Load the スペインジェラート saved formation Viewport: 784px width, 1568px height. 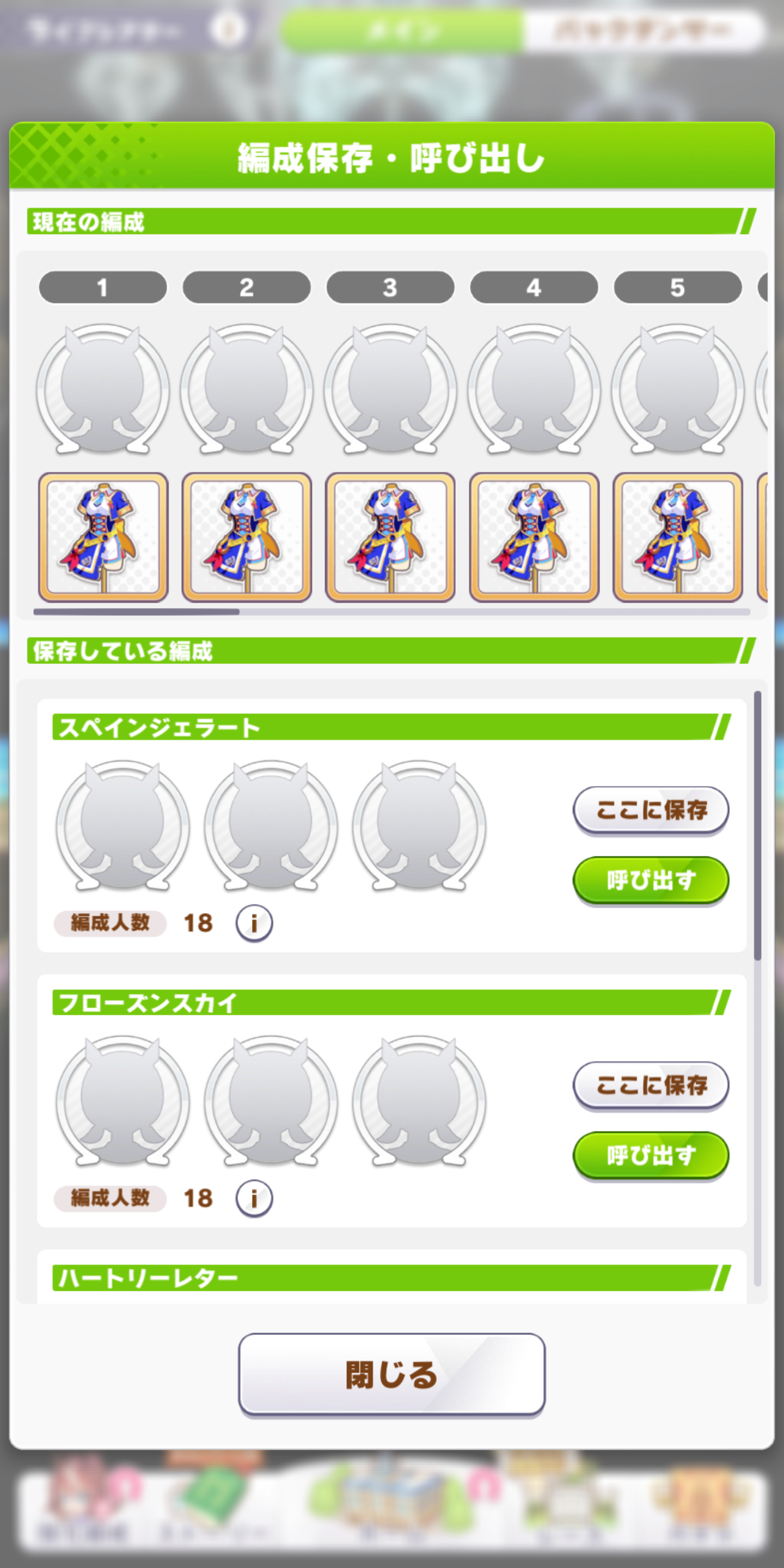coord(650,880)
